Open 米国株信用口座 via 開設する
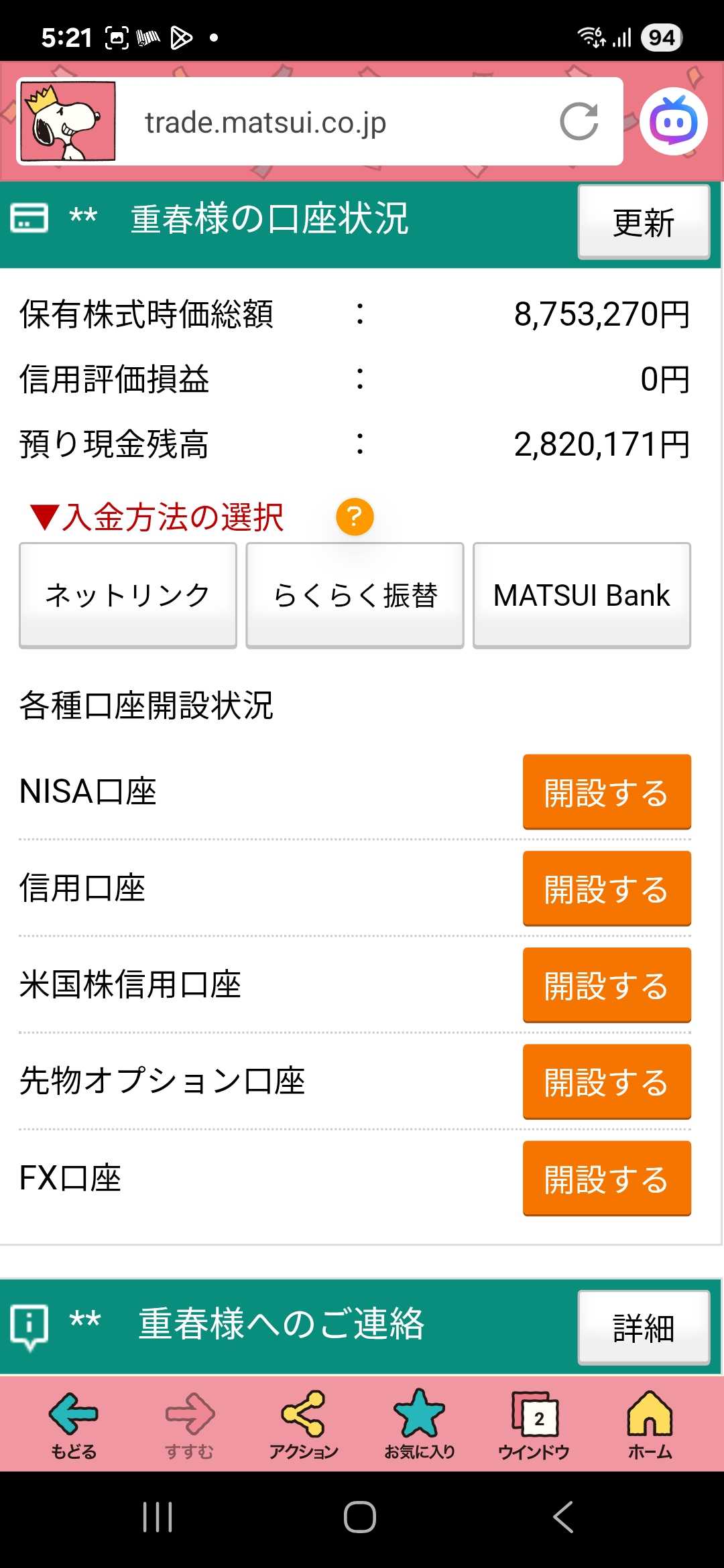The width and height of the screenshot is (724, 1568). (606, 985)
